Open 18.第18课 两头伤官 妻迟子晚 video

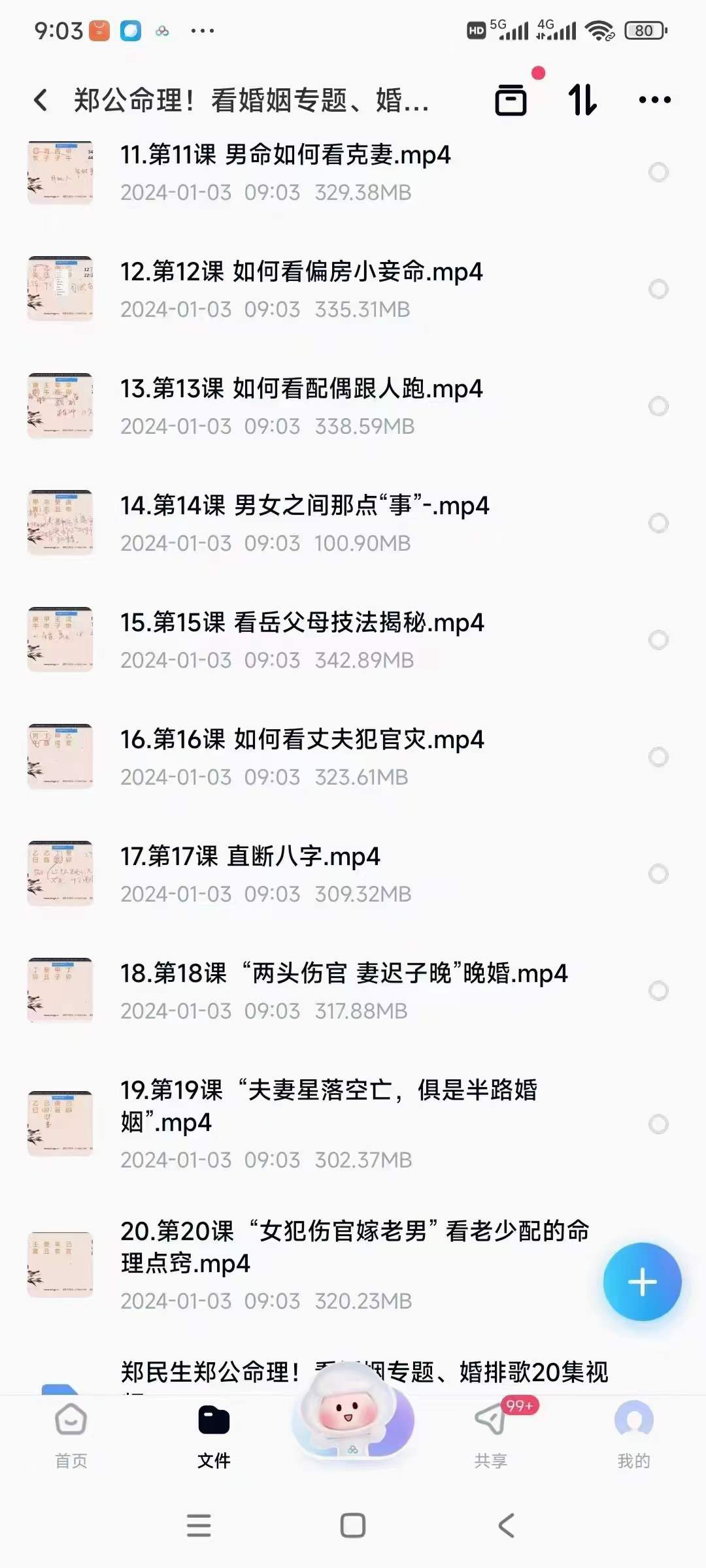343,974
